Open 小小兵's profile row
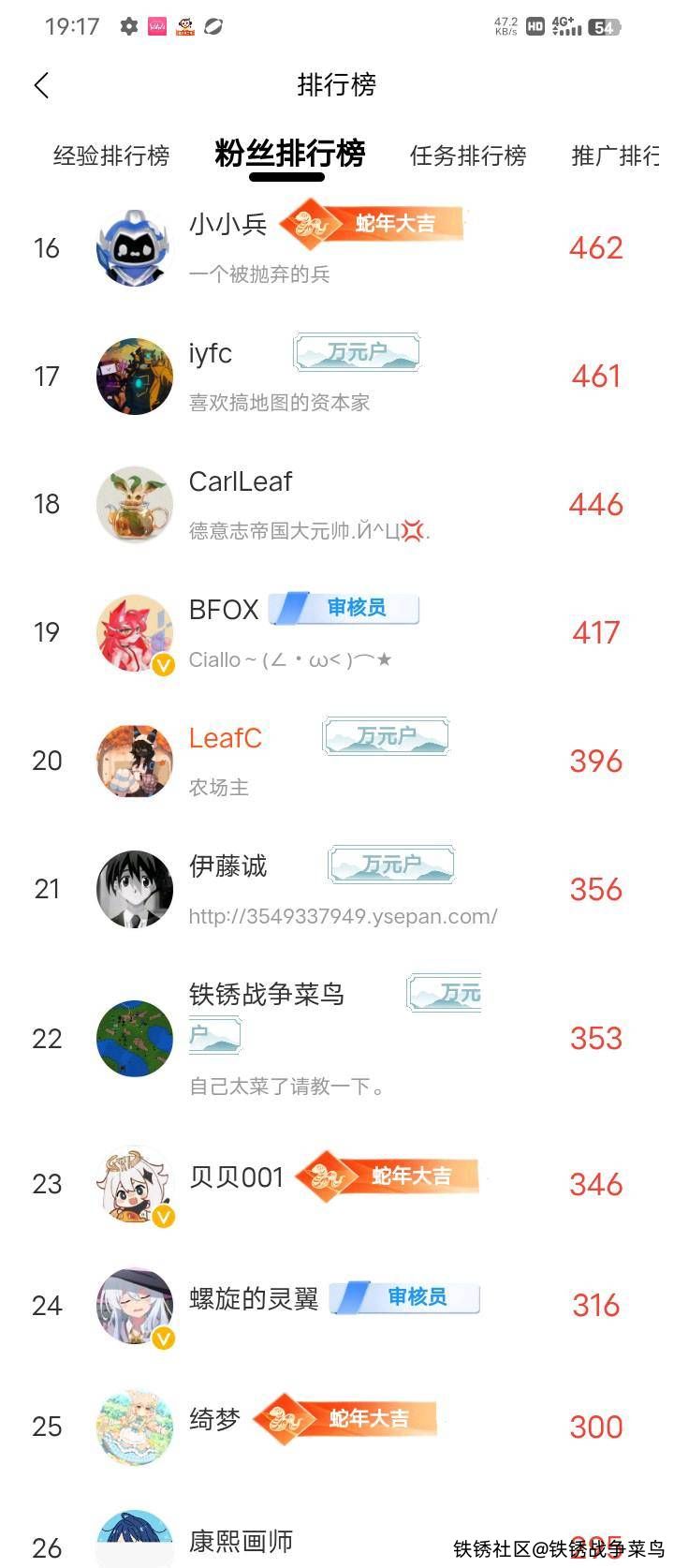674x1568 pixels. (227, 225)
